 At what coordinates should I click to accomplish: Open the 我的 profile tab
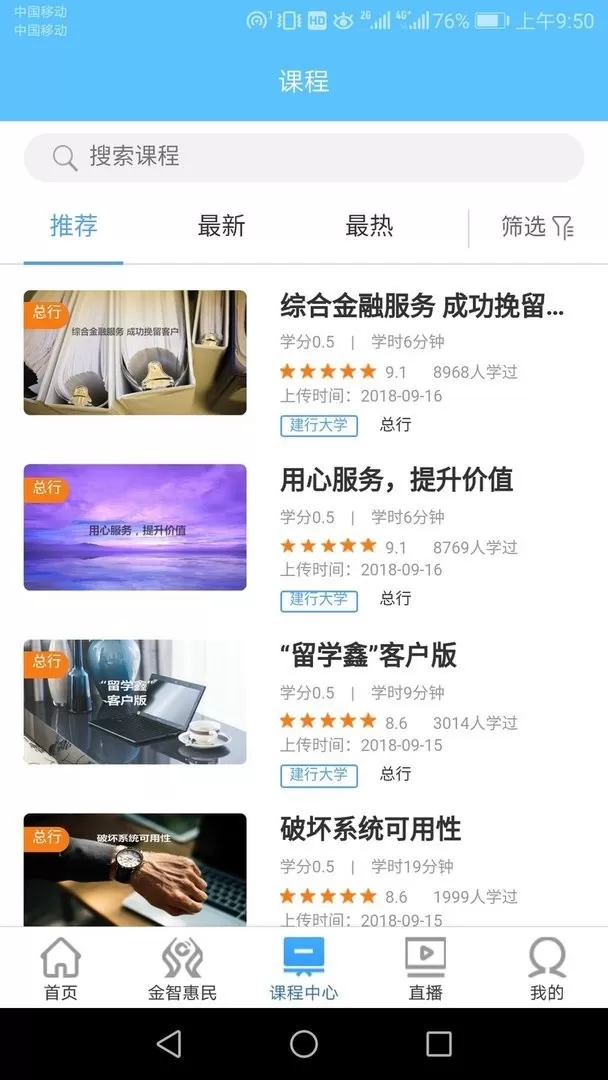tap(547, 968)
